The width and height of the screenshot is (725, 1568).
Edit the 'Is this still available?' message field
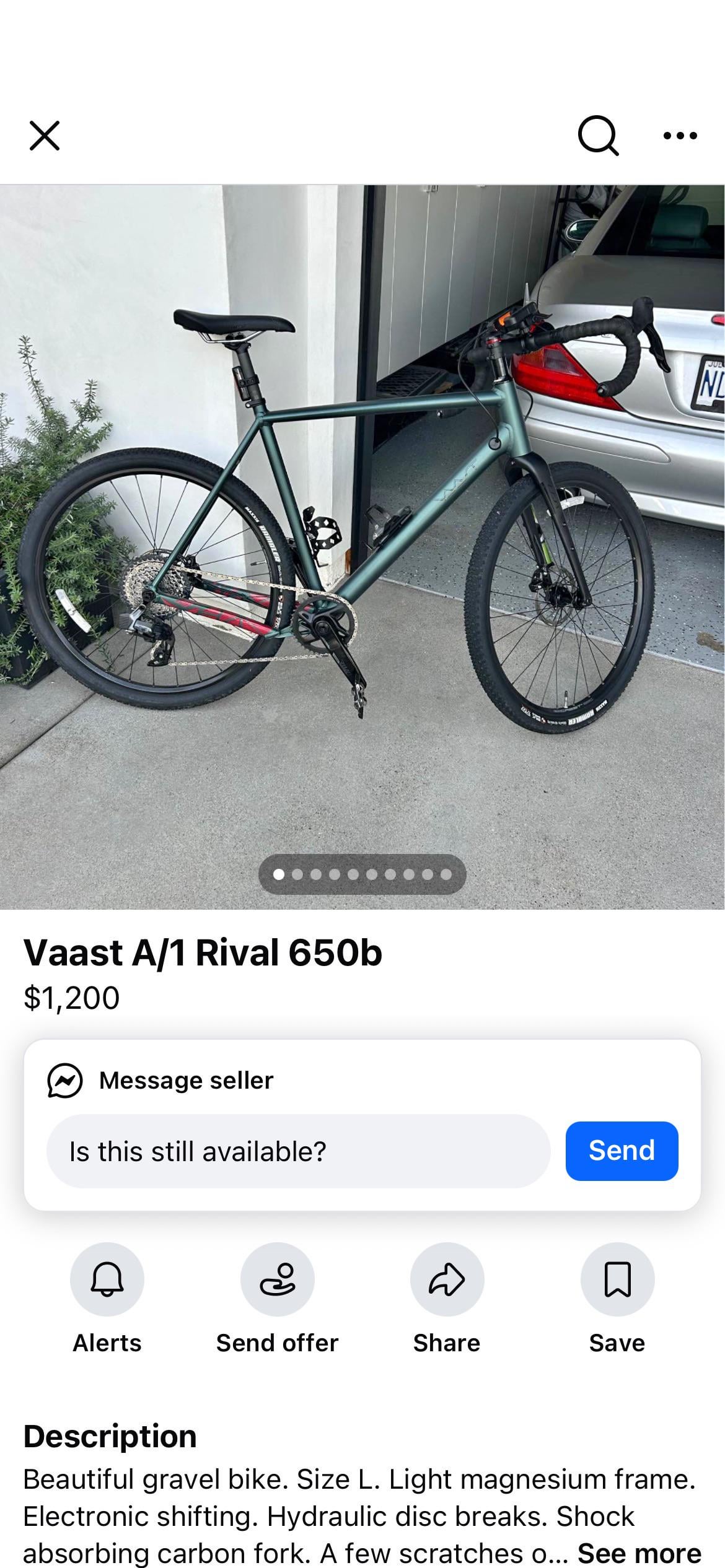click(298, 1151)
